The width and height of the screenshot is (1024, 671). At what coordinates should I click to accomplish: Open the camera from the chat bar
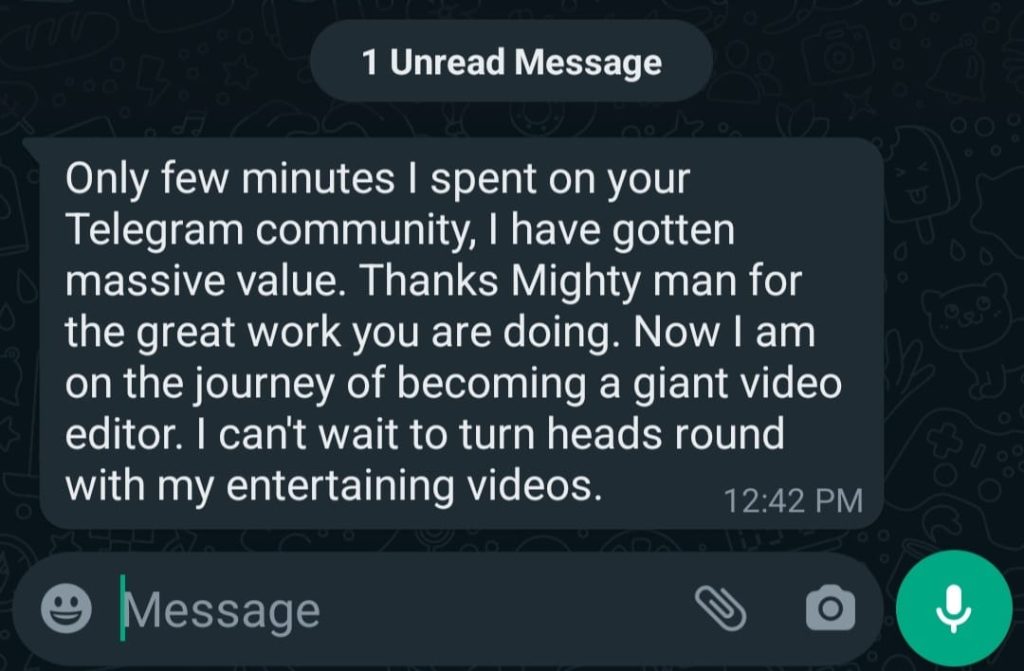click(830, 608)
